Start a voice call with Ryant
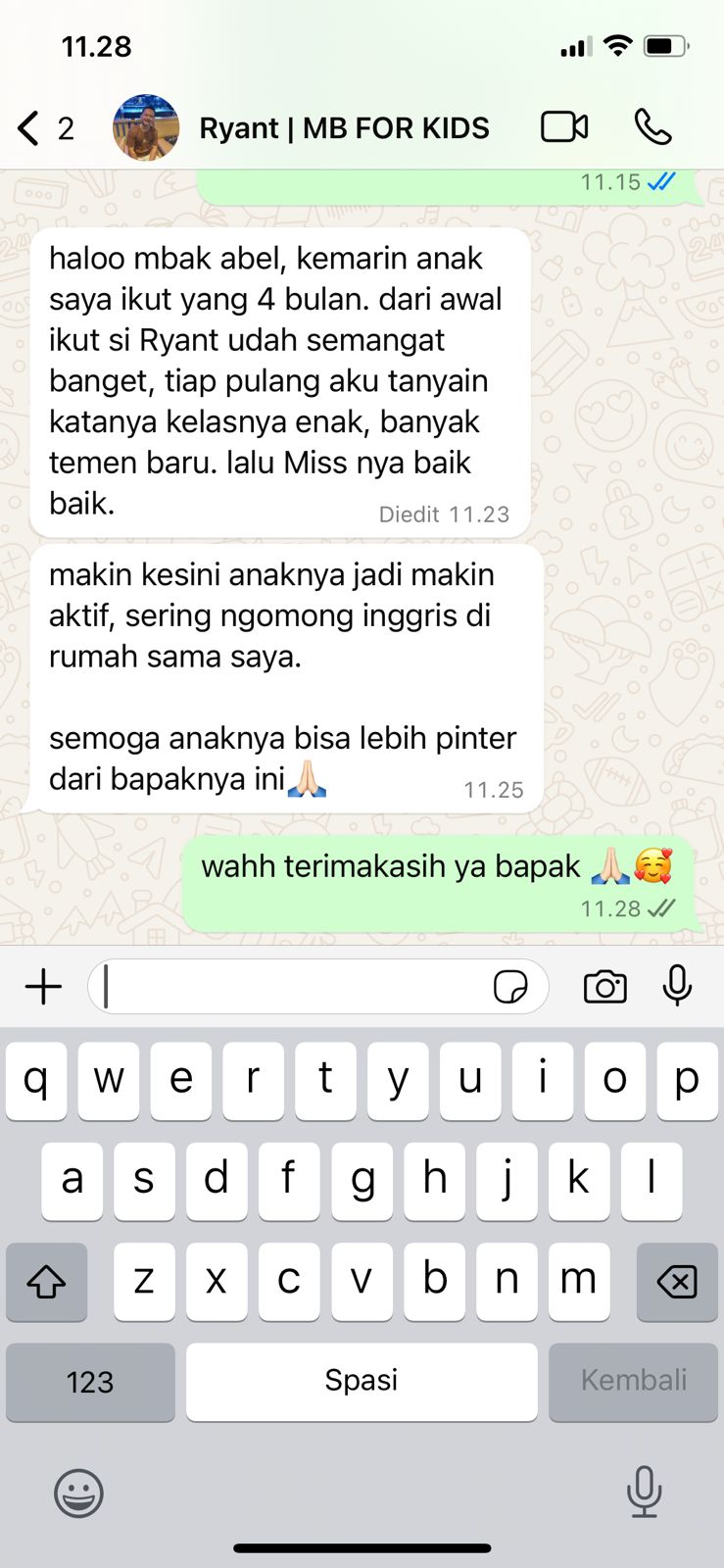Image resolution: width=724 pixels, height=1568 pixels. (652, 127)
